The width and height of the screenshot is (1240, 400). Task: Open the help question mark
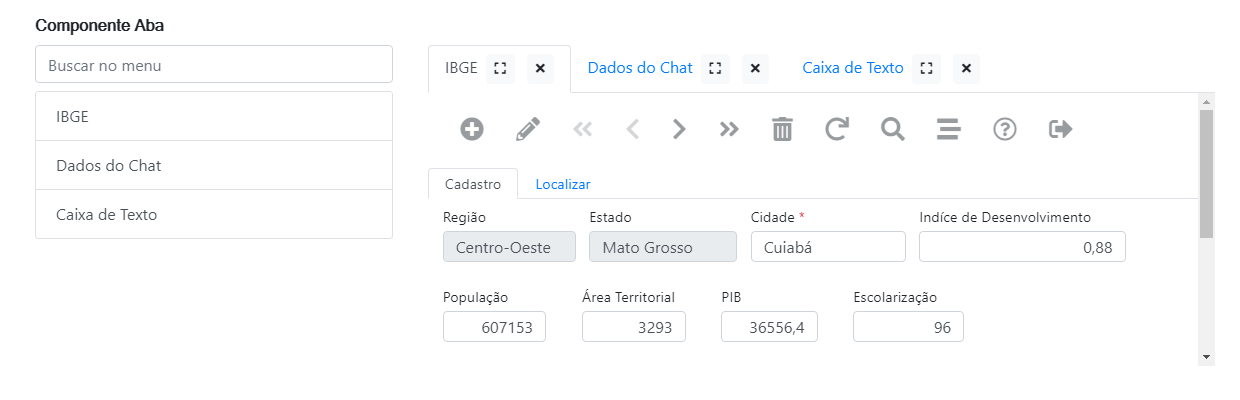(x=1004, y=129)
